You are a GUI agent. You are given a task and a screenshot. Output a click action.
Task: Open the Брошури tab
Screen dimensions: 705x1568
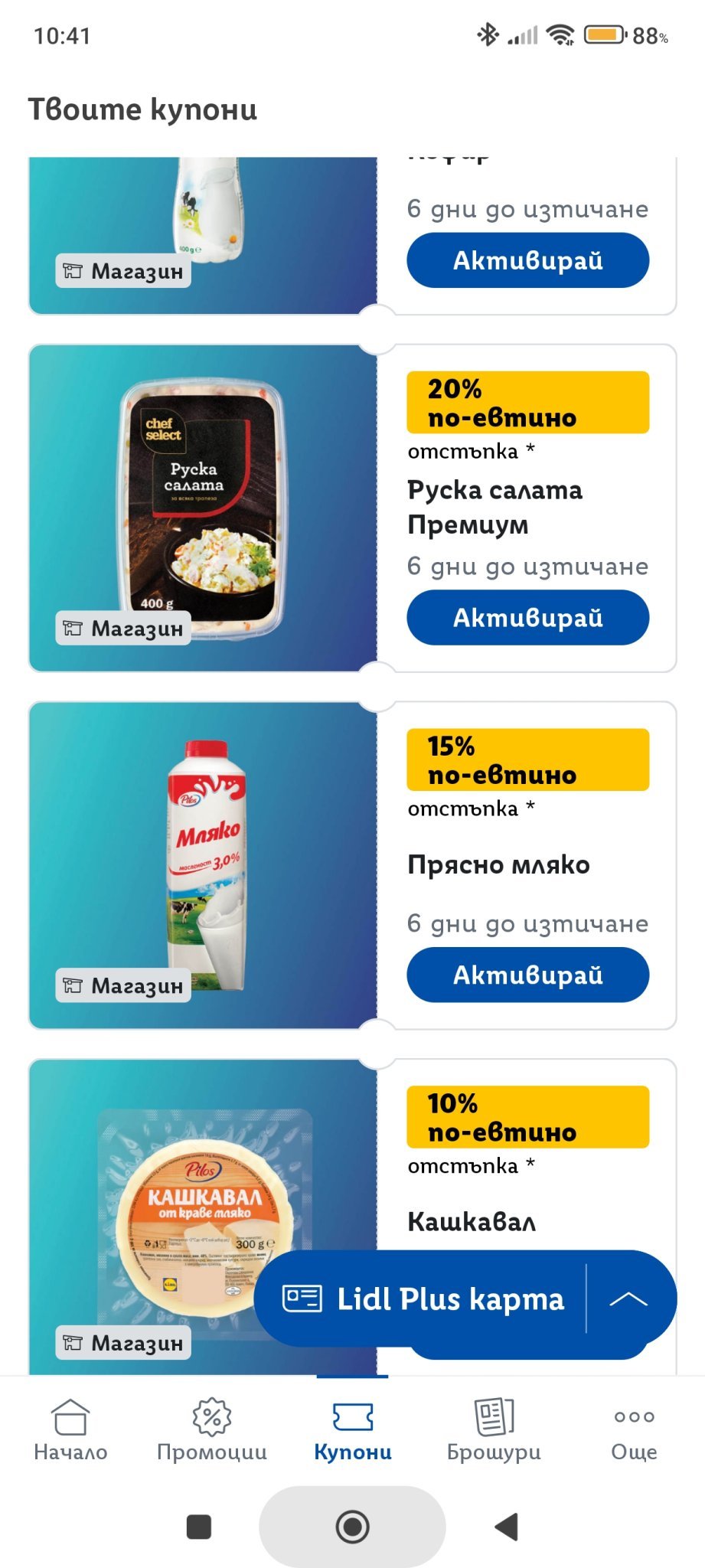(494, 1429)
